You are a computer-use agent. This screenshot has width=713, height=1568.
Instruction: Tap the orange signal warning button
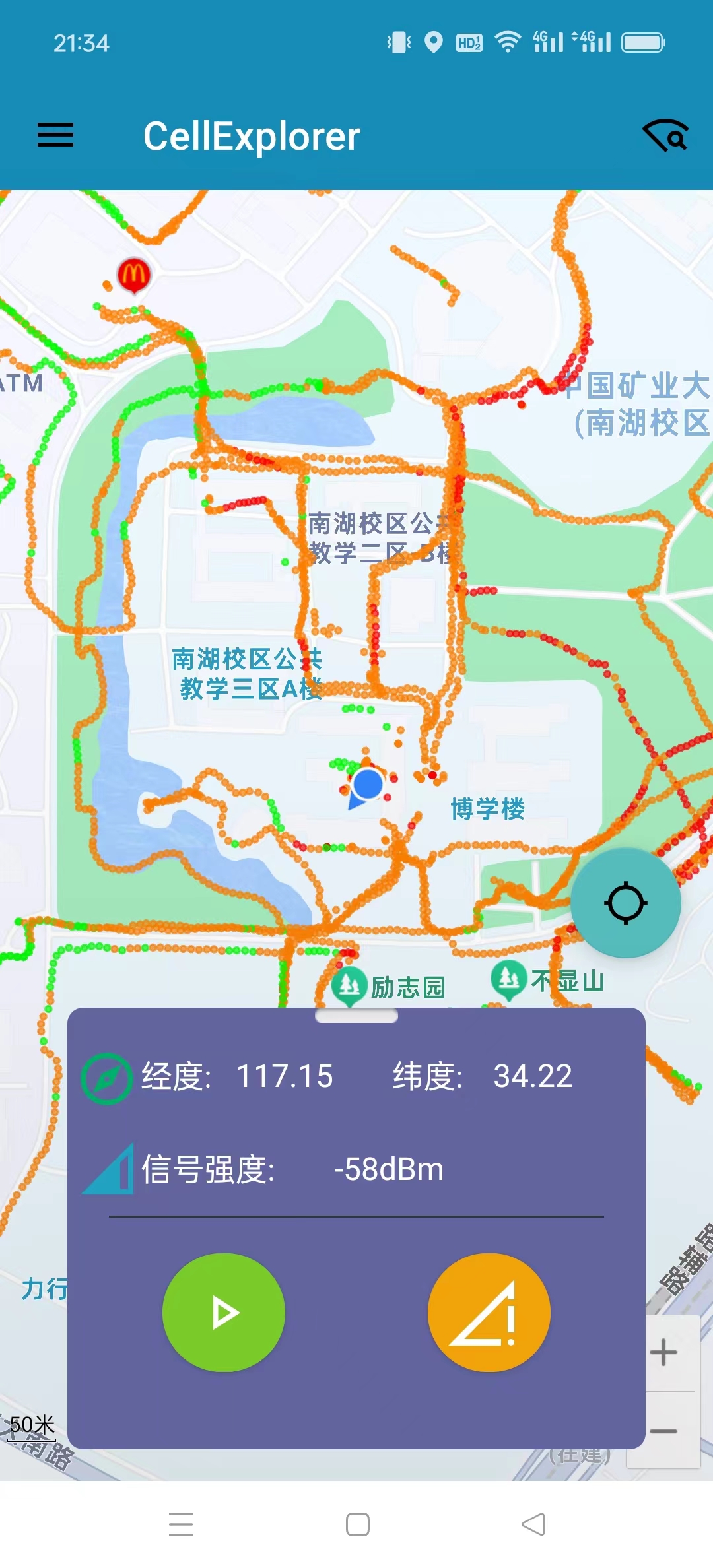click(x=489, y=1313)
